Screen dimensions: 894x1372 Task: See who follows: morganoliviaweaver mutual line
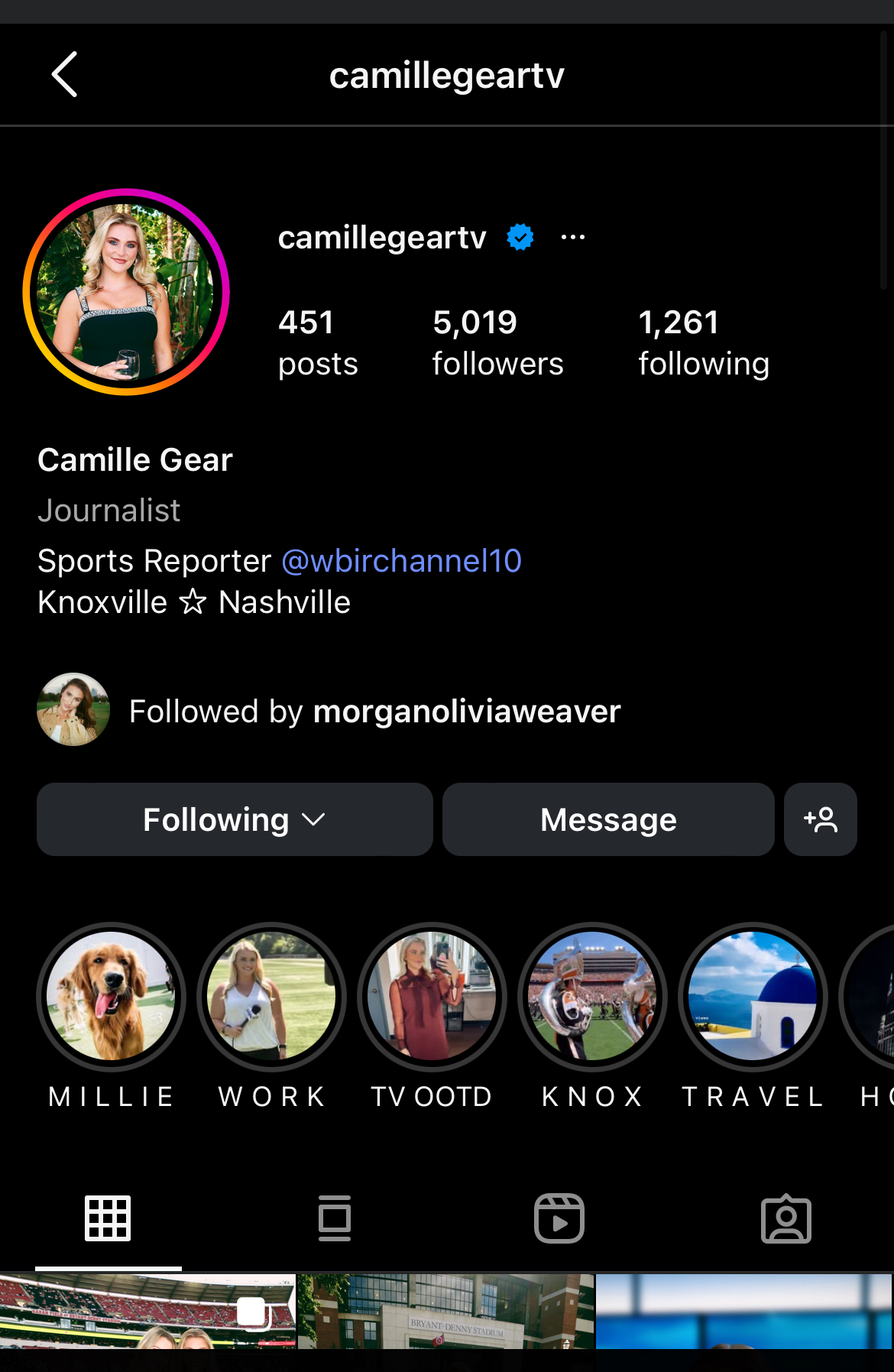click(x=374, y=712)
